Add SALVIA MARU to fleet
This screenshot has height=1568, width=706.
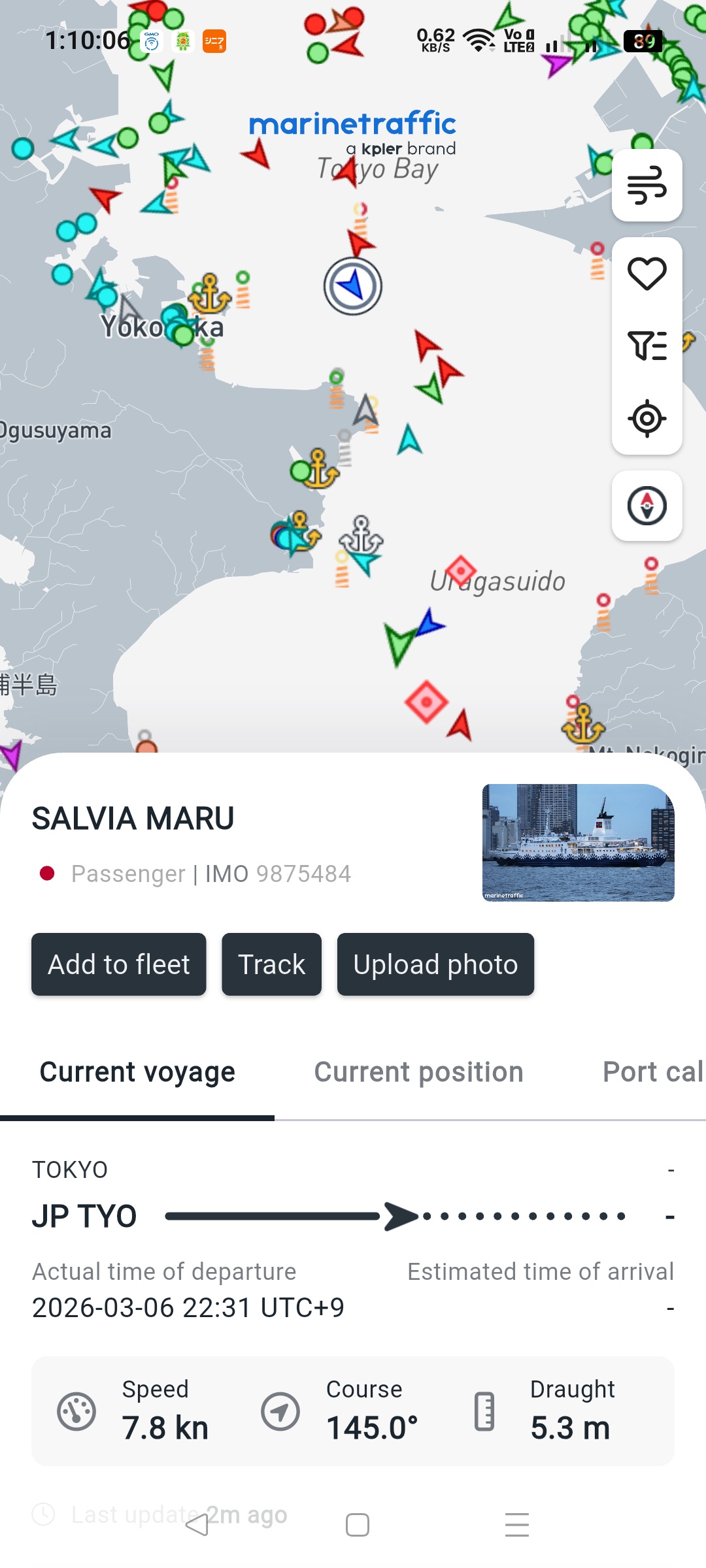coord(119,964)
